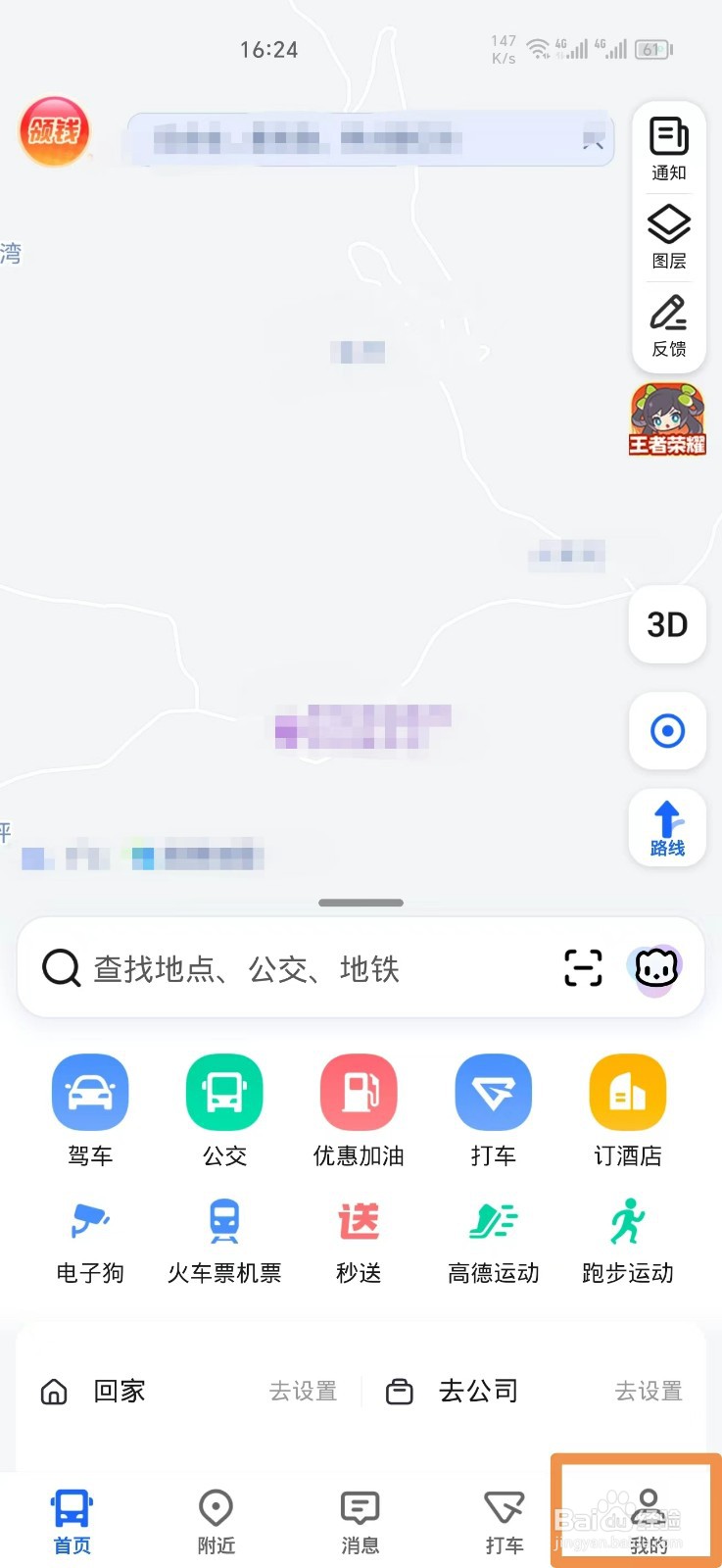
Task: Open 火车票机票 ticket booking
Action: 224,1220
